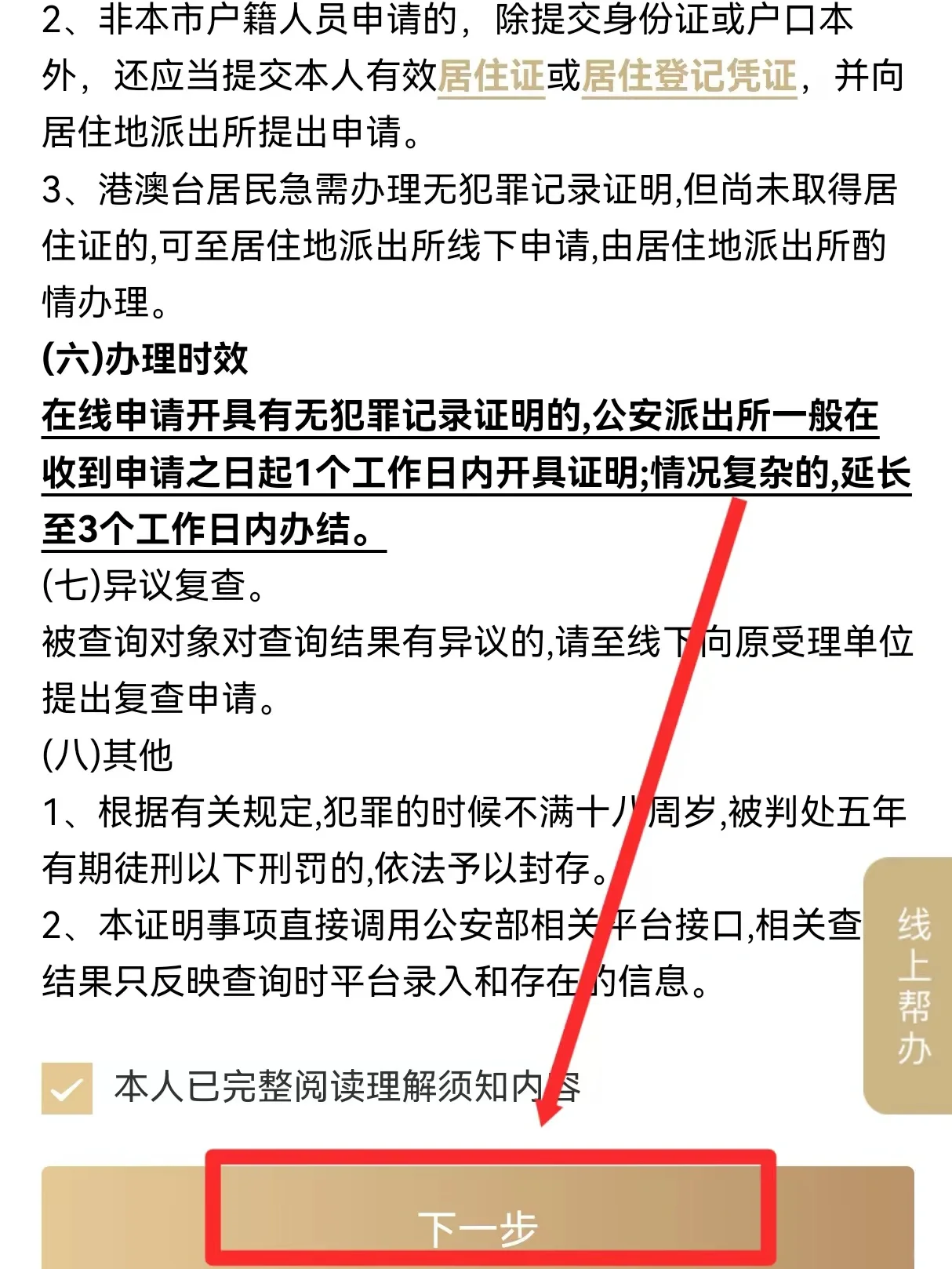Image resolution: width=952 pixels, height=1269 pixels.
Task: Open the 居住证 link
Action: pyautogui.click(x=490, y=76)
